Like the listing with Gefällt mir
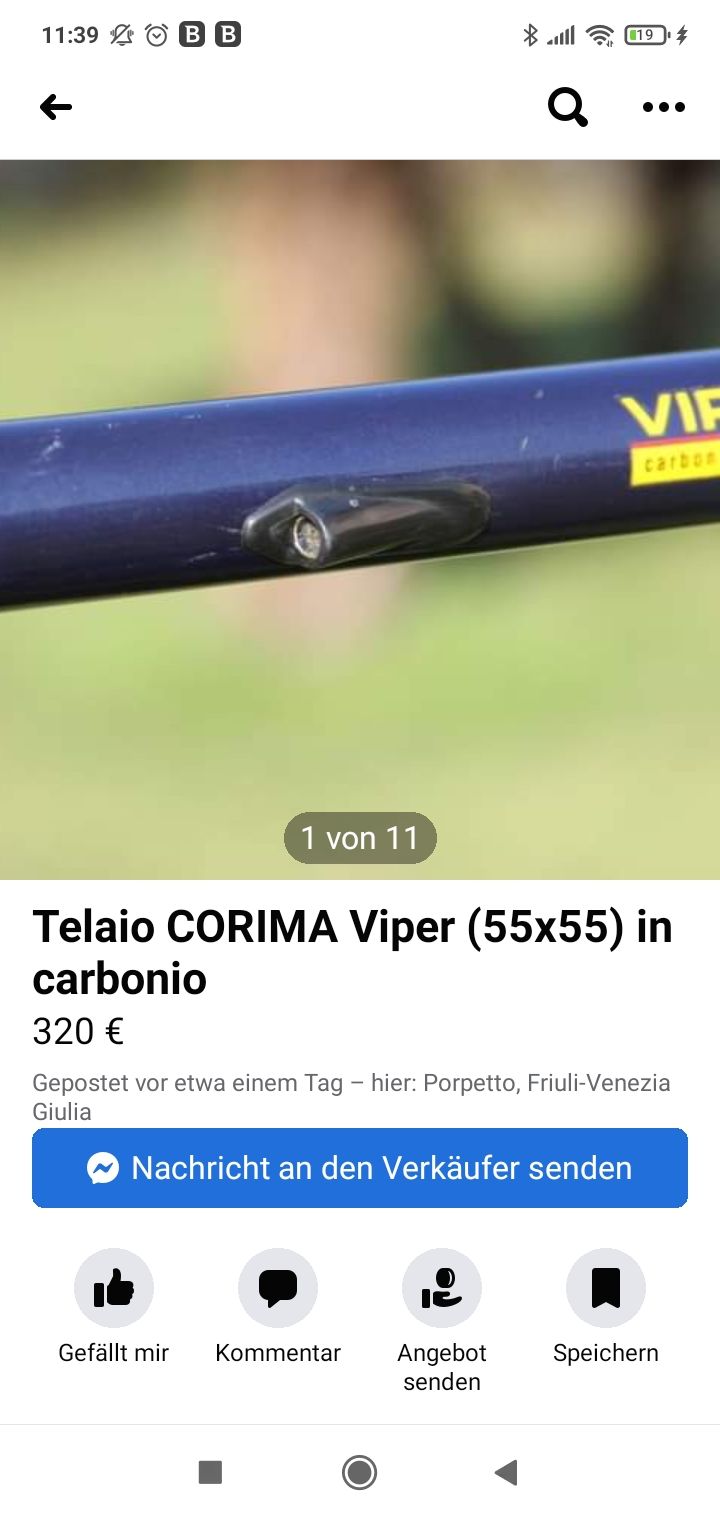This screenshot has height=1520, width=720. [x=114, y=1288]
